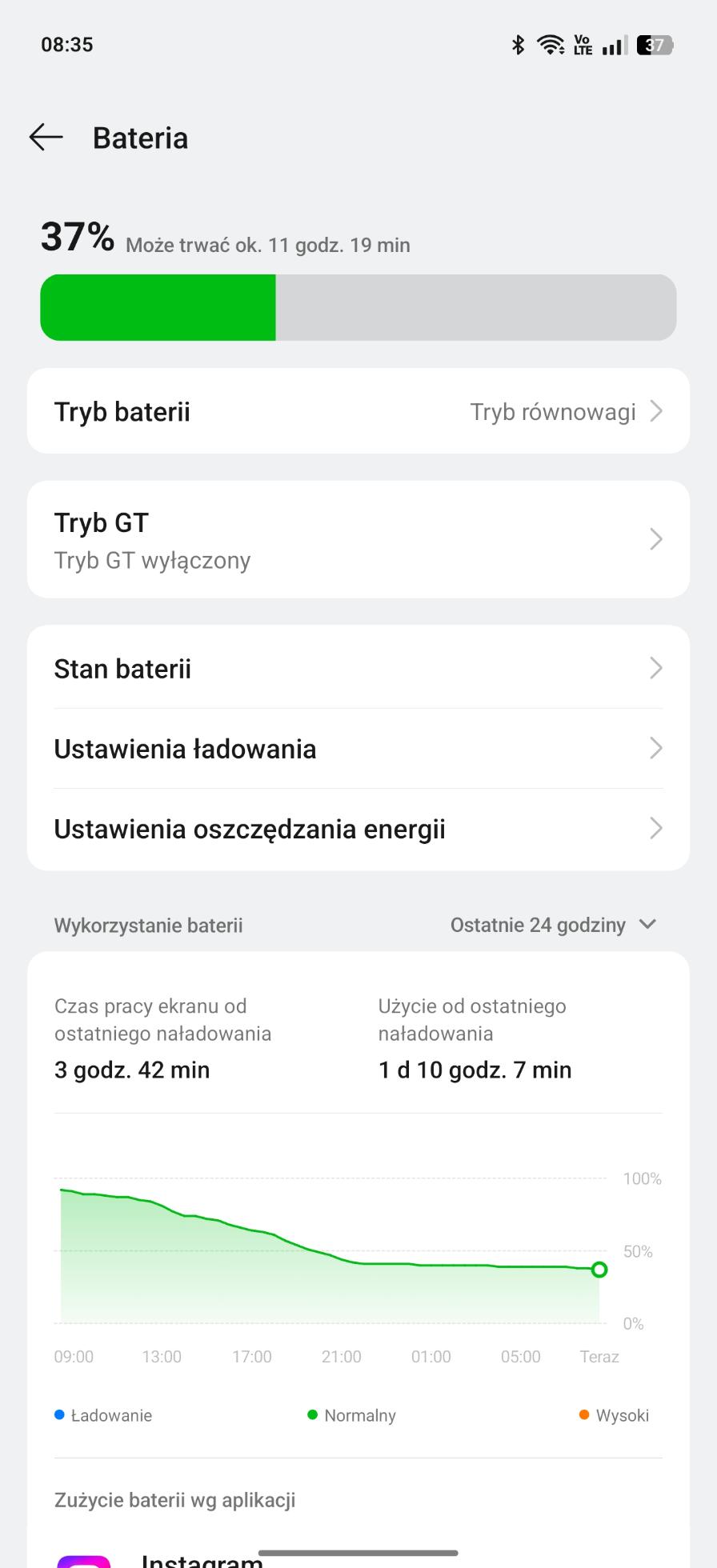This screenshot has height=1568, width=717.
Task: Open Ustawienia ładowania
Action: [358, 749]
